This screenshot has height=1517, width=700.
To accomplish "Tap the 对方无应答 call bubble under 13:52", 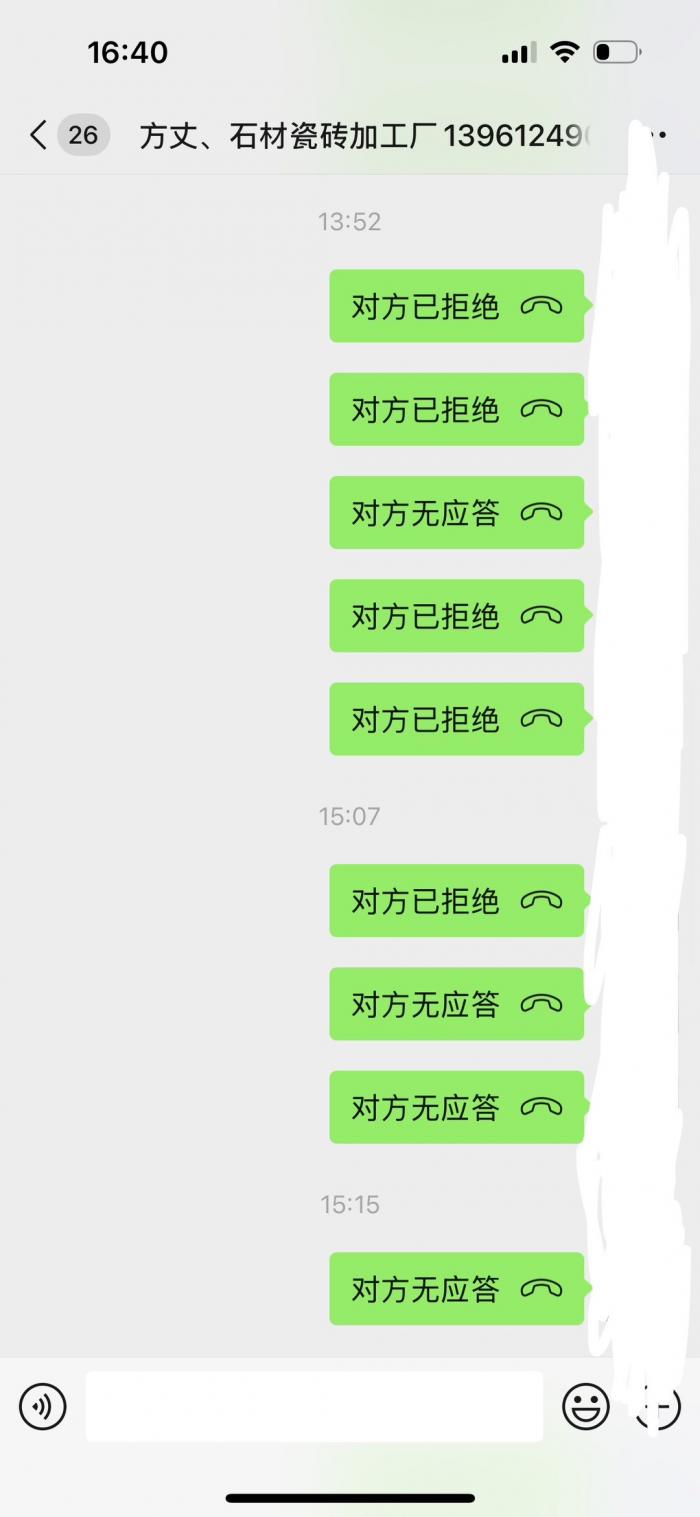I will pyautogui.click(x=457, y=513).
